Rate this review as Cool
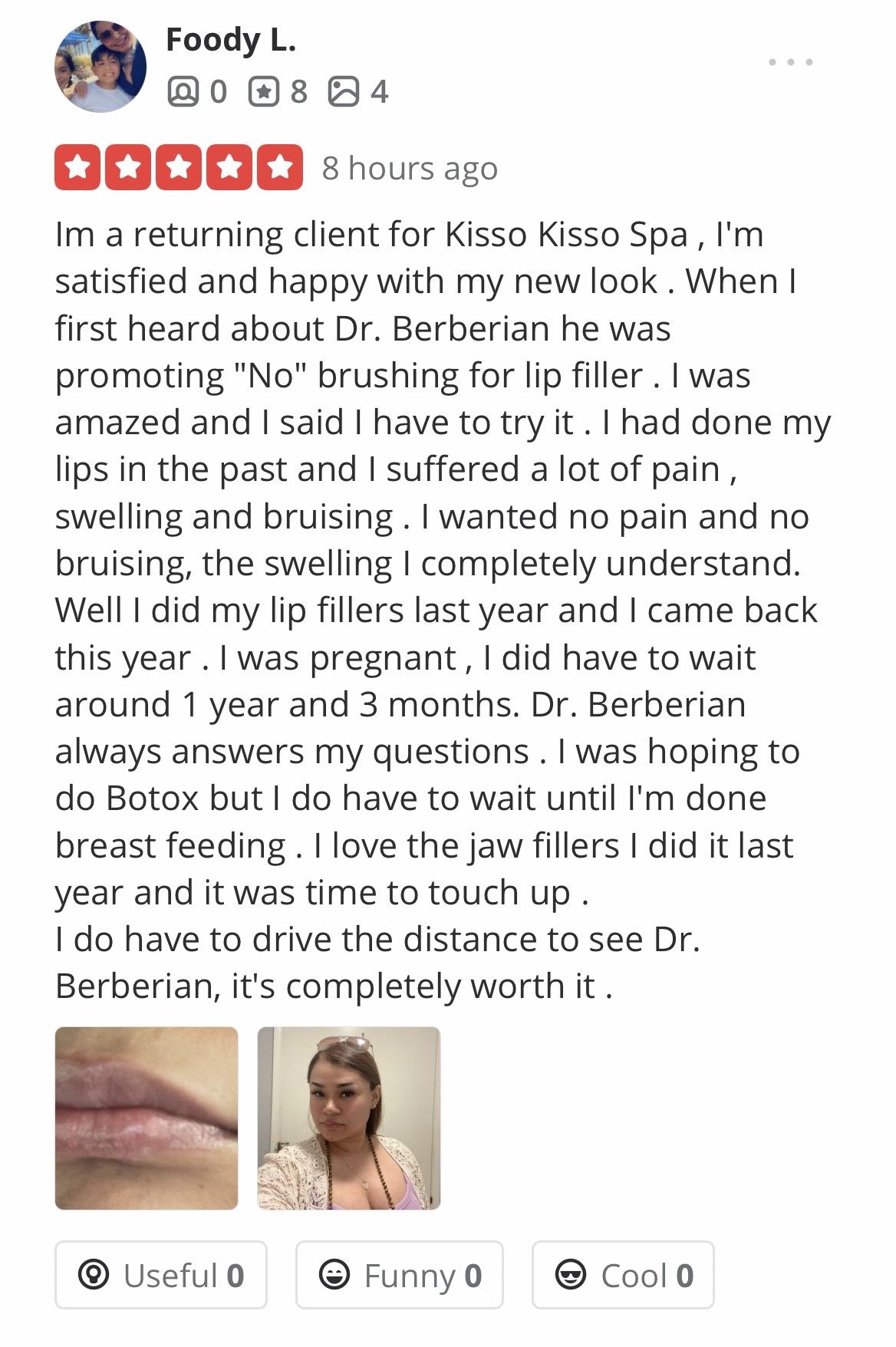This screenshot has height=1347, width=896. (x=623, y=1275)
